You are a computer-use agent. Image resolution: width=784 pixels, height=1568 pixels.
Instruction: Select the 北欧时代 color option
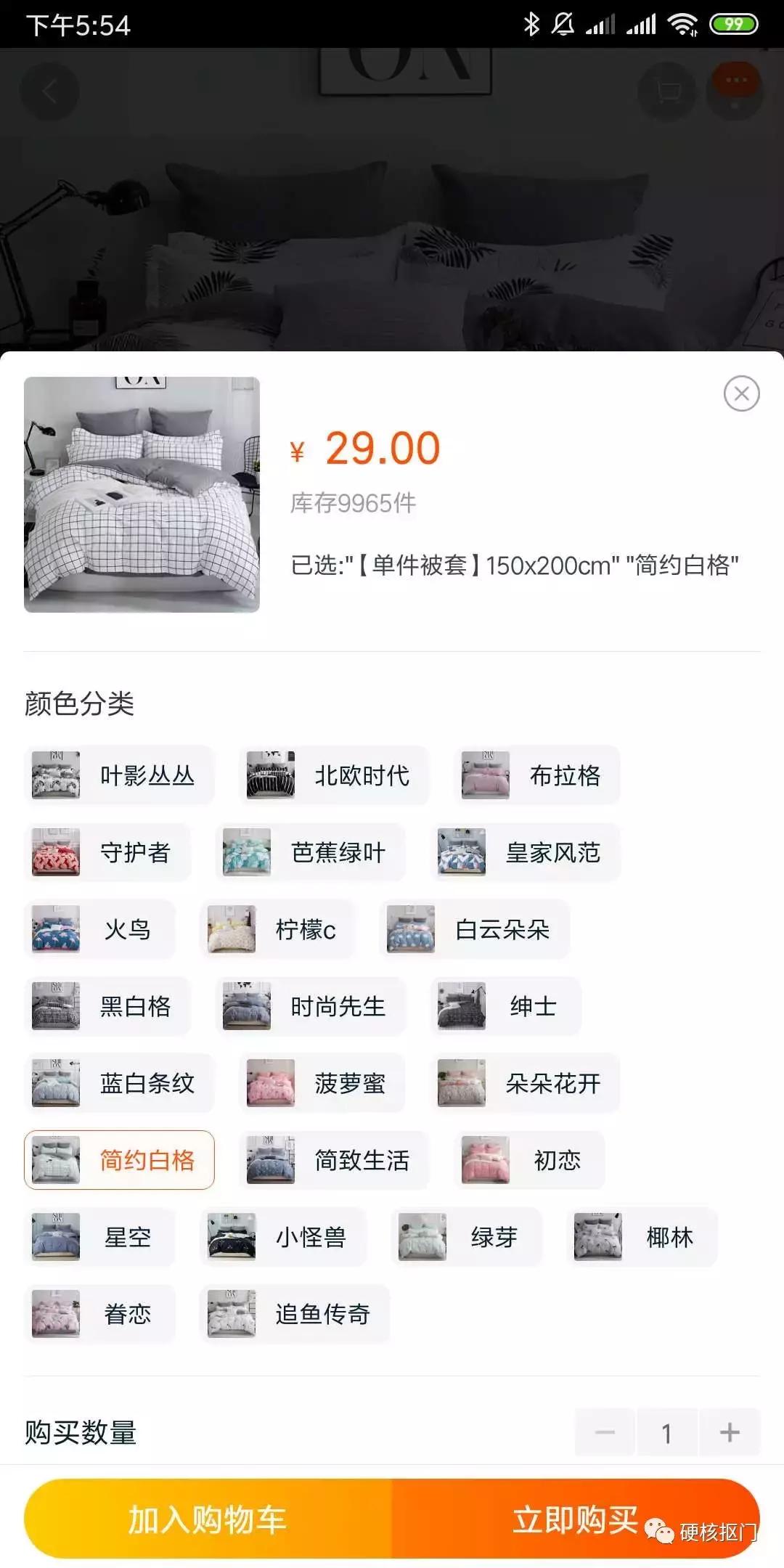(x=334, y=776)
